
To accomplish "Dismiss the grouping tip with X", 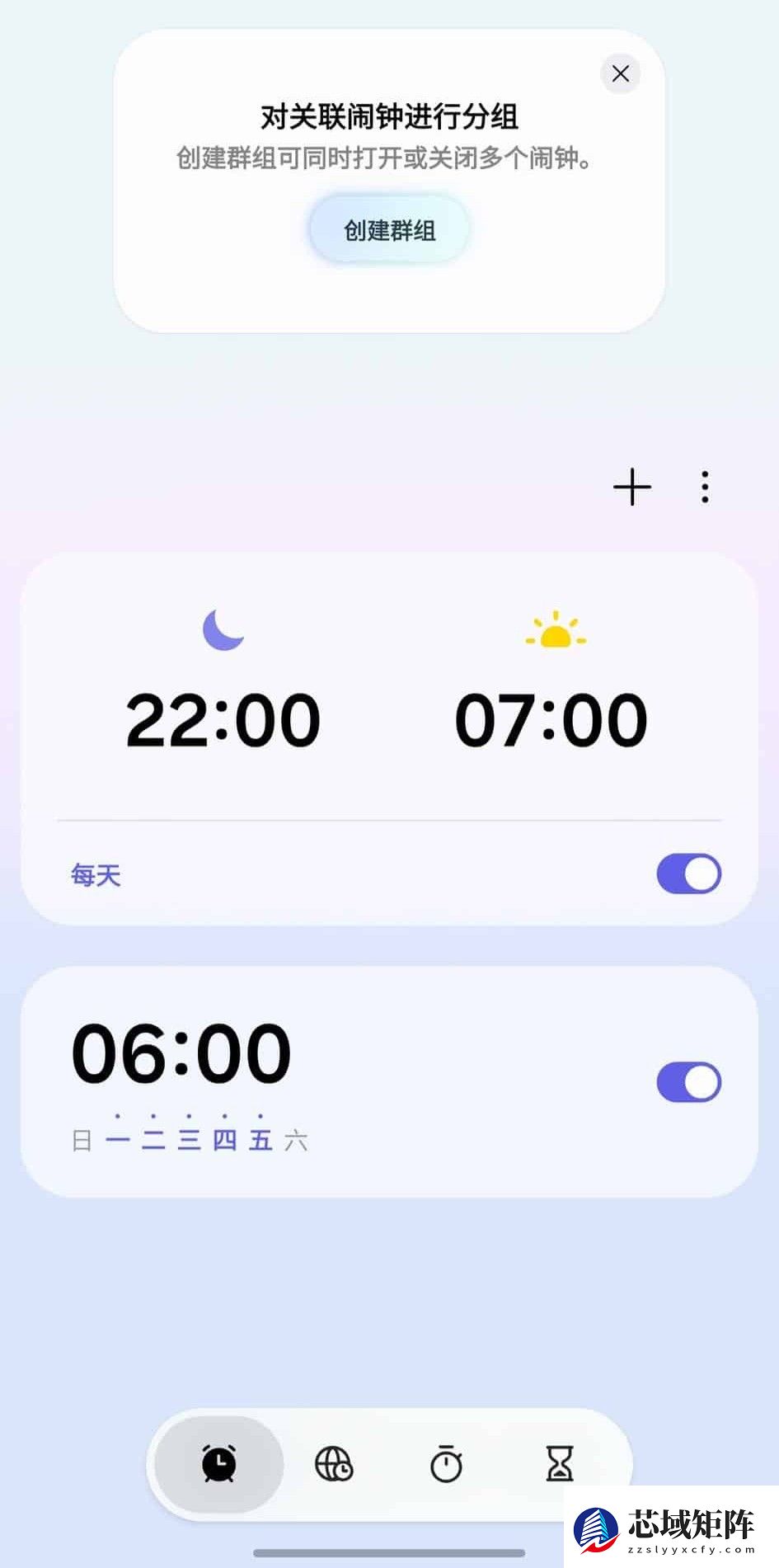I will tap(620, 74).
